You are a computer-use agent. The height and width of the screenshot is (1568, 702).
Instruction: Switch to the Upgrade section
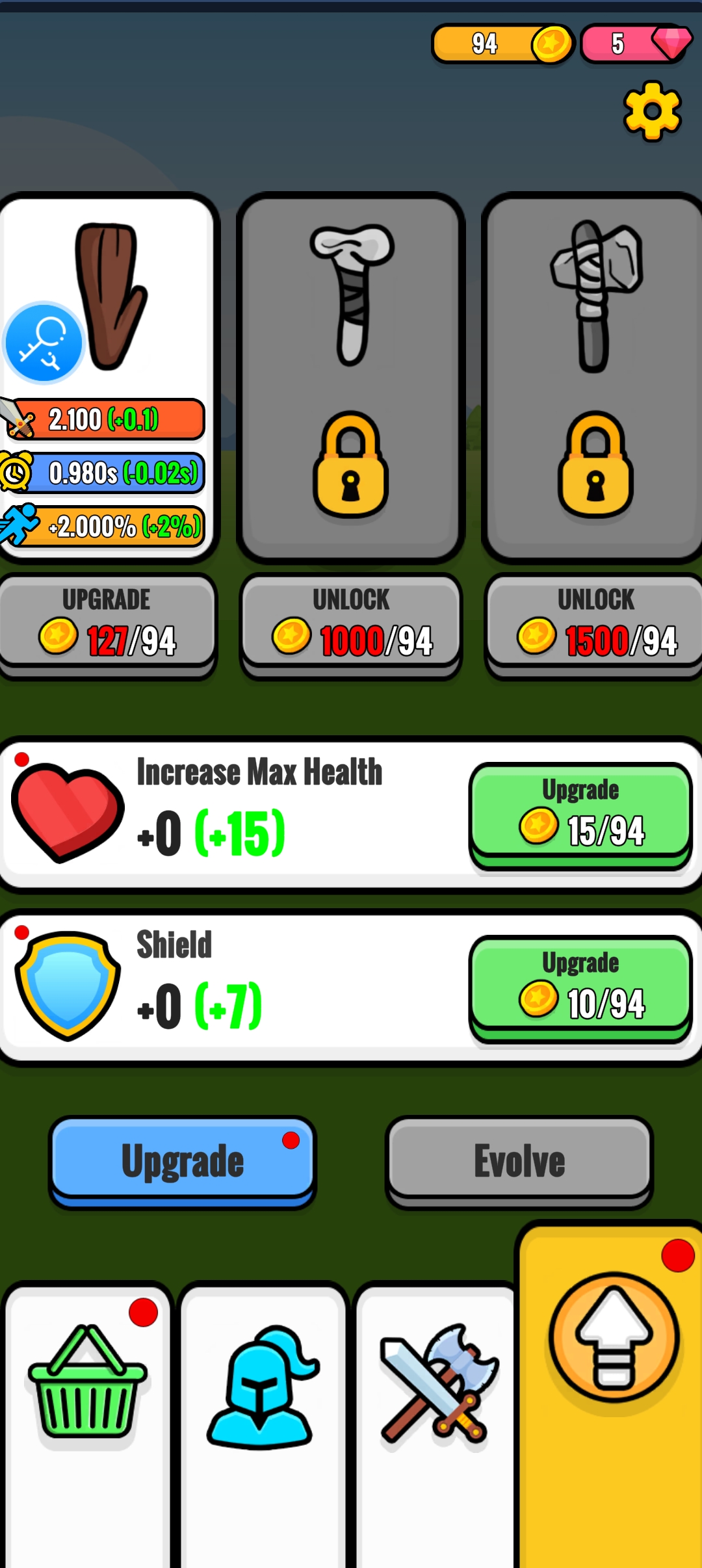[182, 1160]
